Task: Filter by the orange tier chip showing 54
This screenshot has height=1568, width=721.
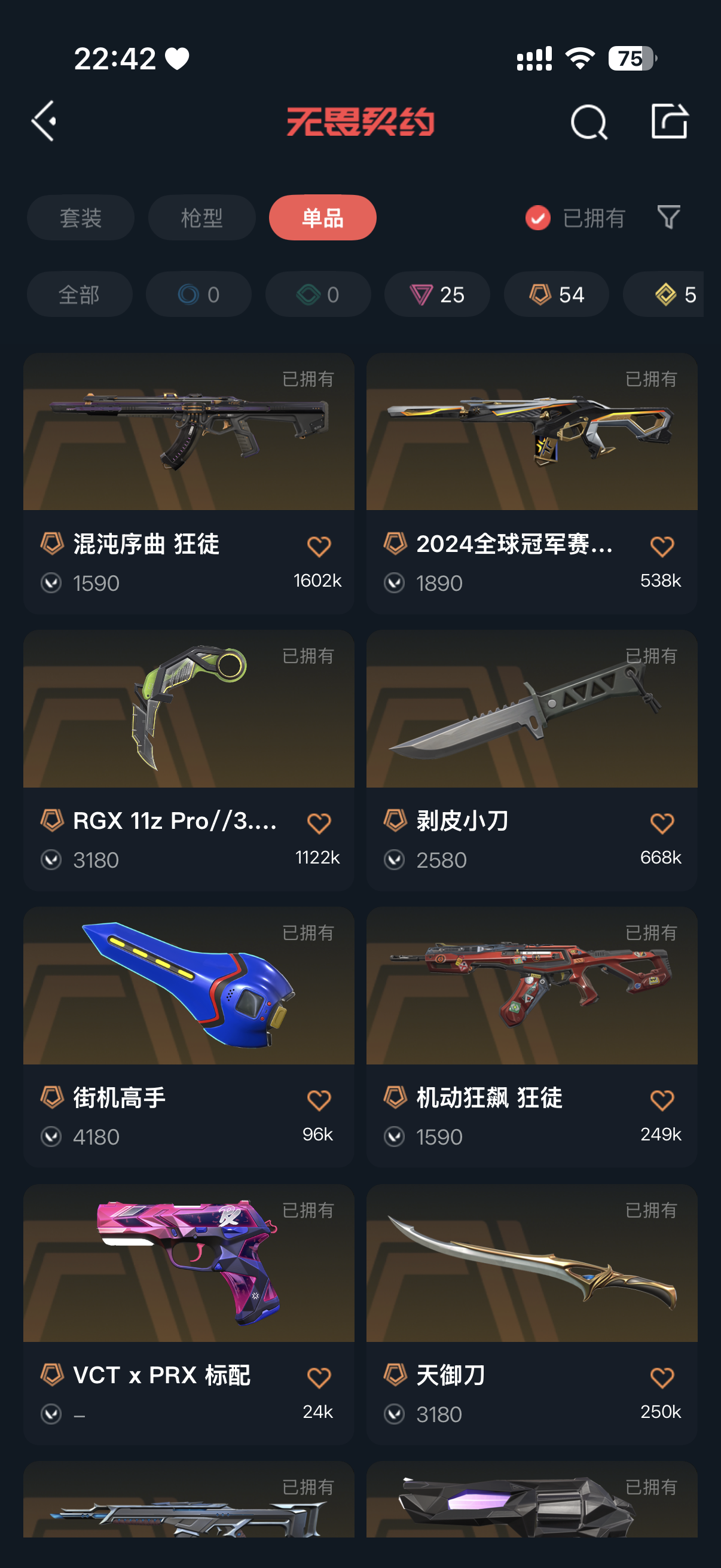Action: tap(556, 295)
